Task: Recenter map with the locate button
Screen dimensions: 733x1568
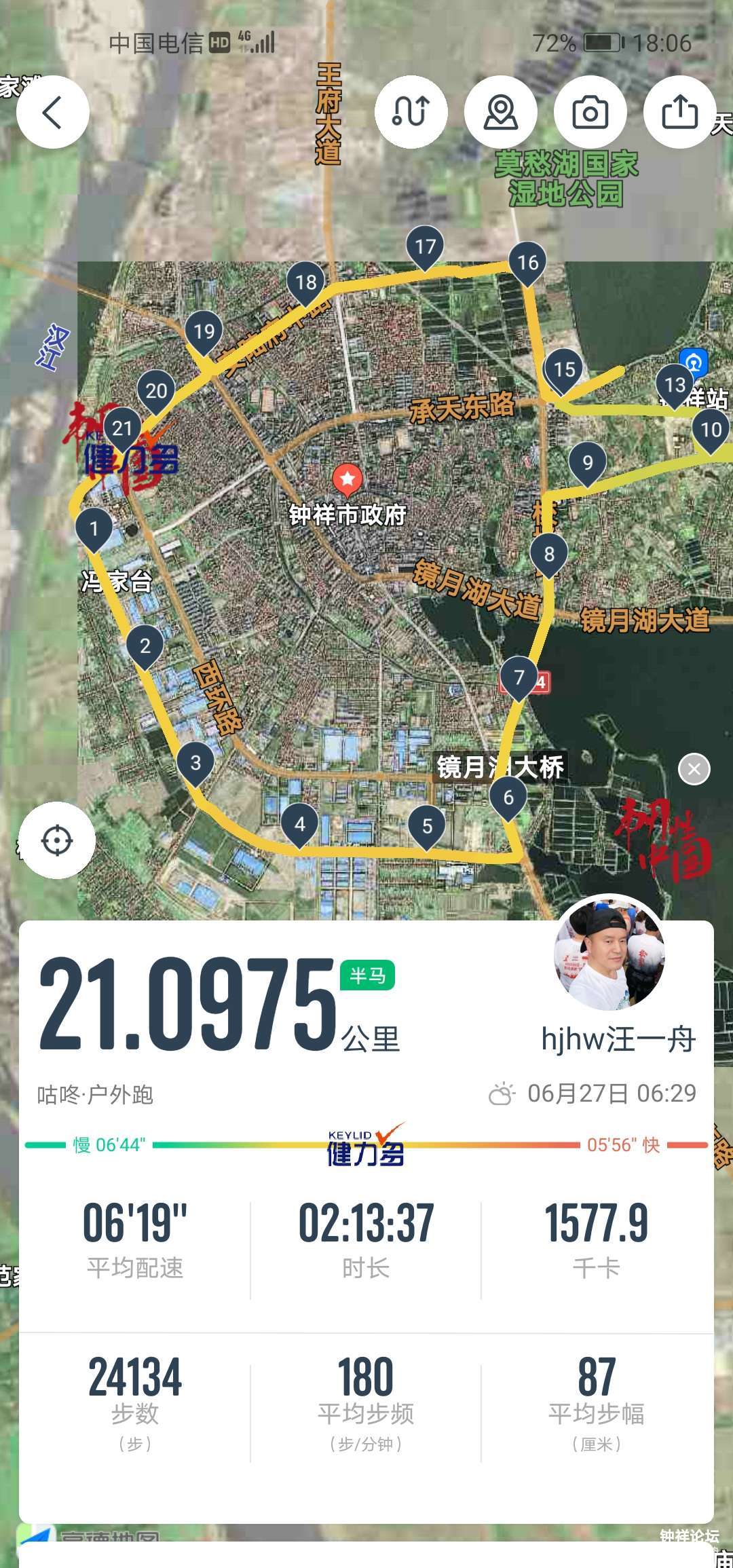Action: [x=57, y=840]
